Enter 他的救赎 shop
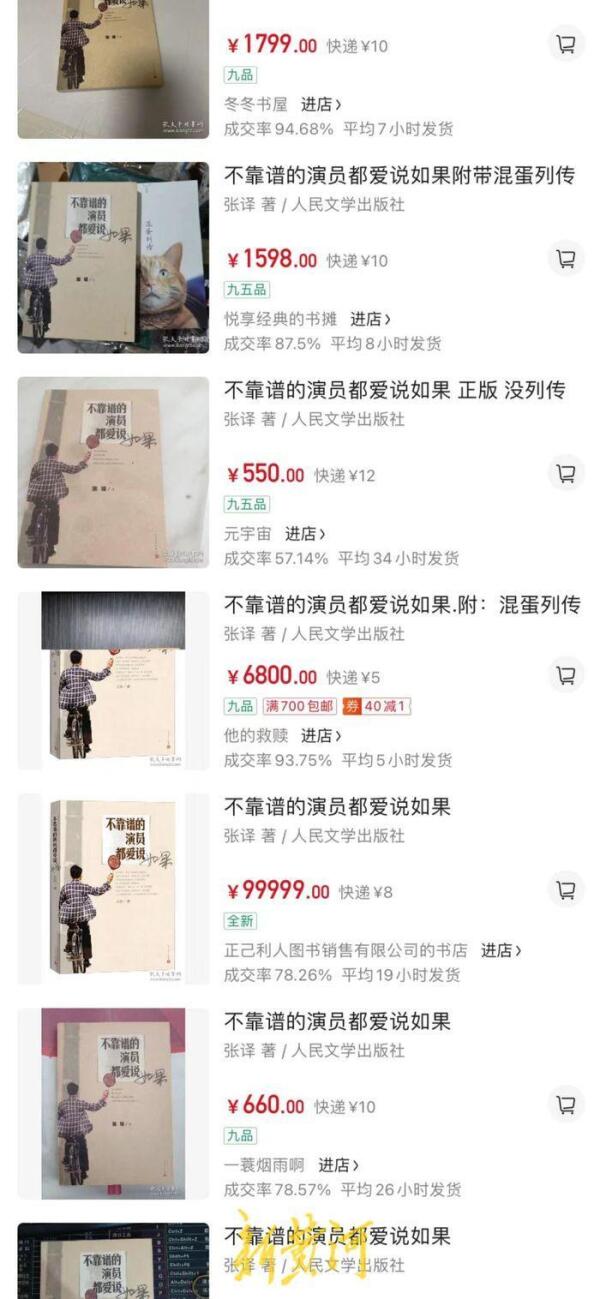 321,735
